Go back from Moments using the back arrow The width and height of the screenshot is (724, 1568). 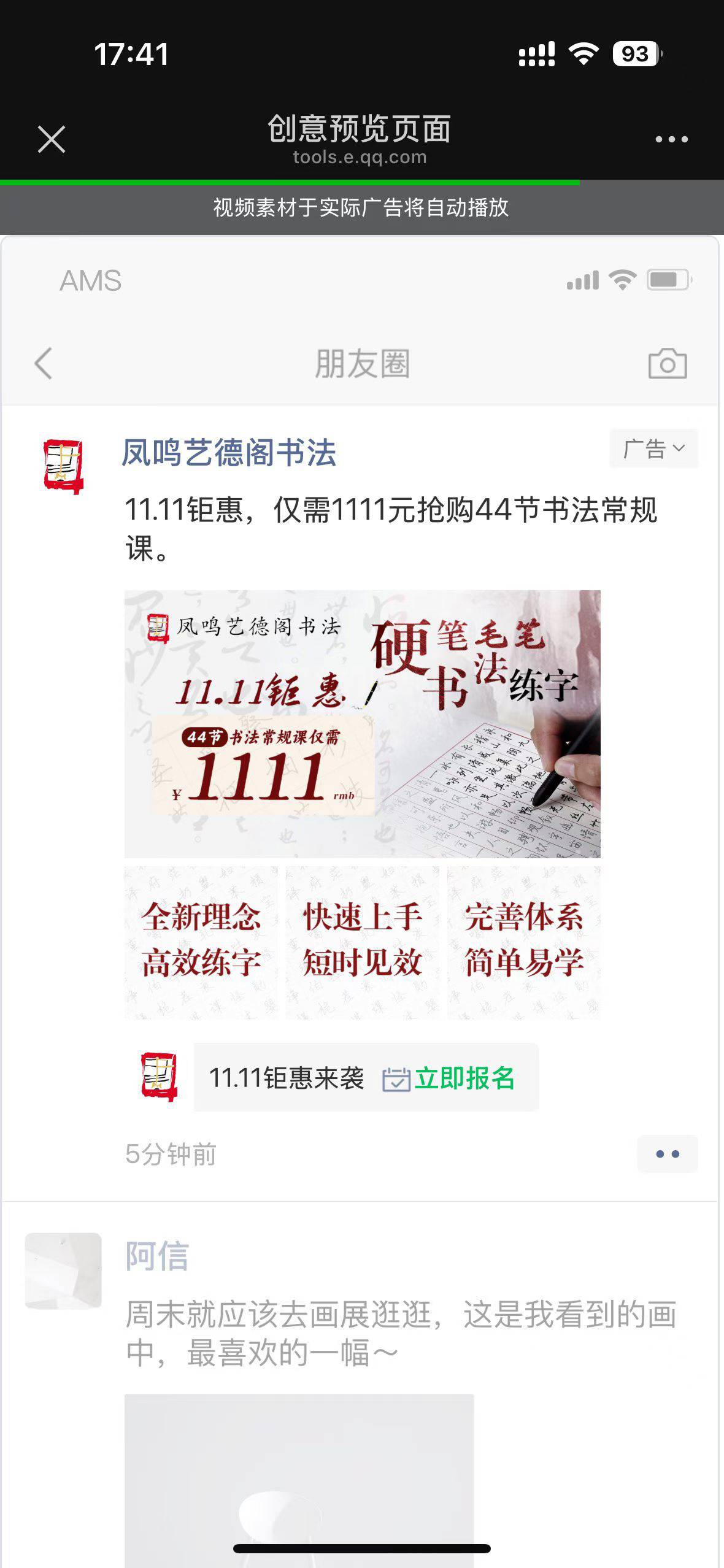coord(44,364)
